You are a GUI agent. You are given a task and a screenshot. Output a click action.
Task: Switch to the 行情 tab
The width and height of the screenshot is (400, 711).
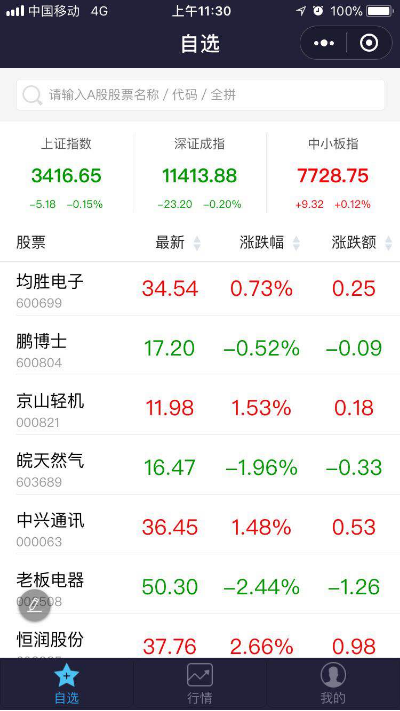point(200,684)
